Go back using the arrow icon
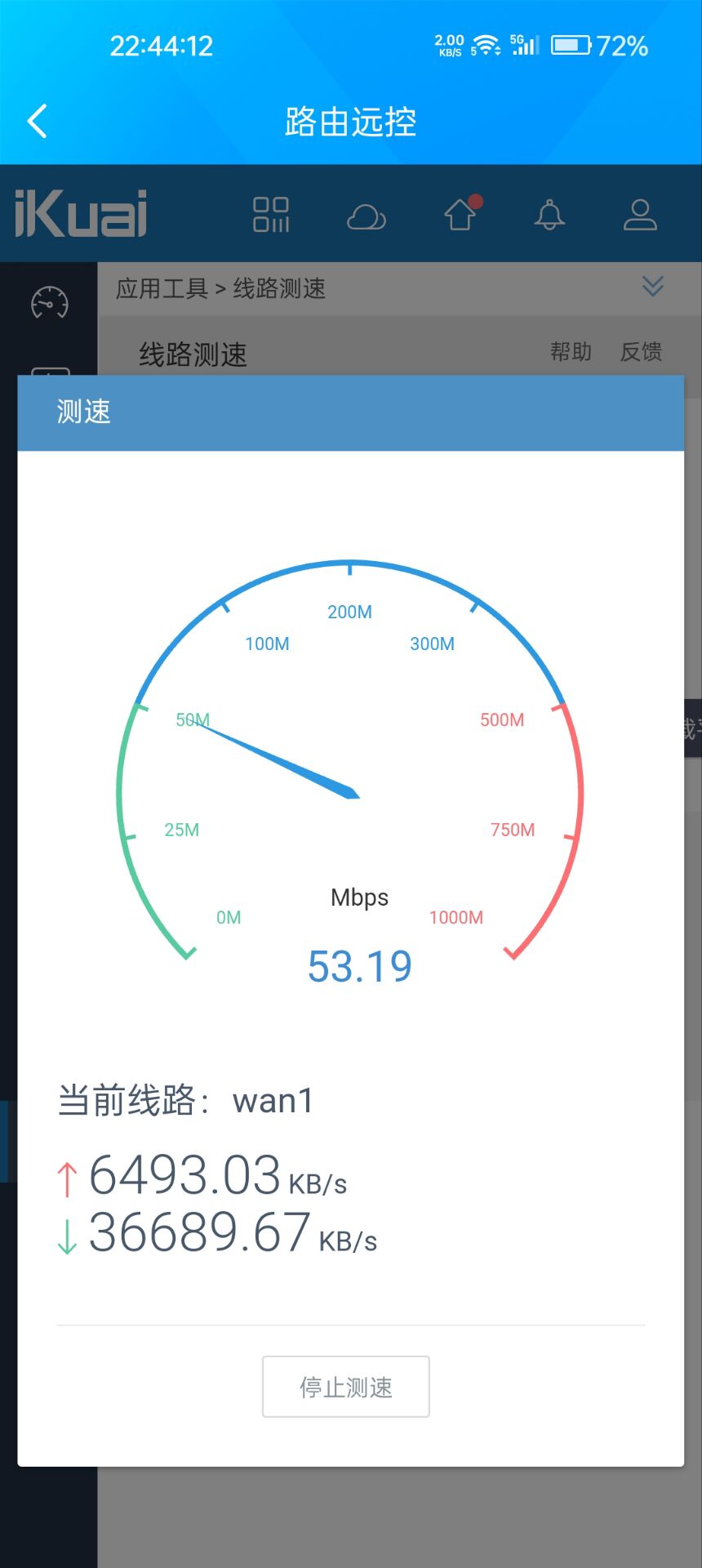The width and height of the screenshot is (702, 1568). pos(36,120)
